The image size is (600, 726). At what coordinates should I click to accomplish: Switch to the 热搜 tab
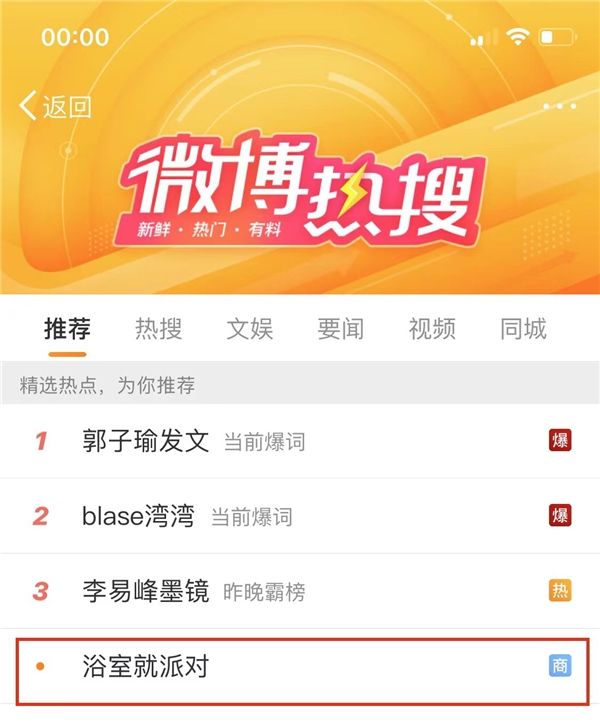point(158,328)
